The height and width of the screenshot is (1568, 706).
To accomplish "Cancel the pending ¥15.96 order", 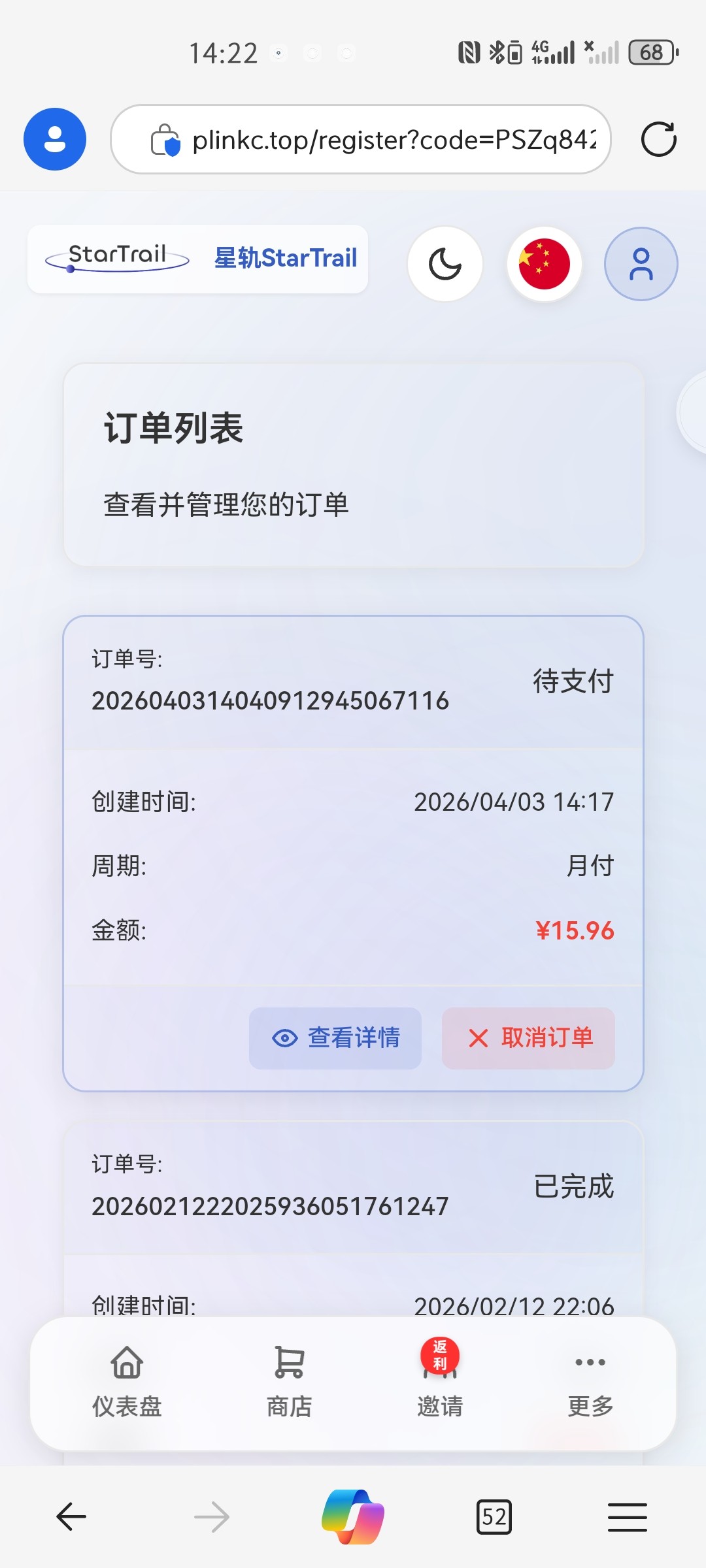I will 528,1037.
